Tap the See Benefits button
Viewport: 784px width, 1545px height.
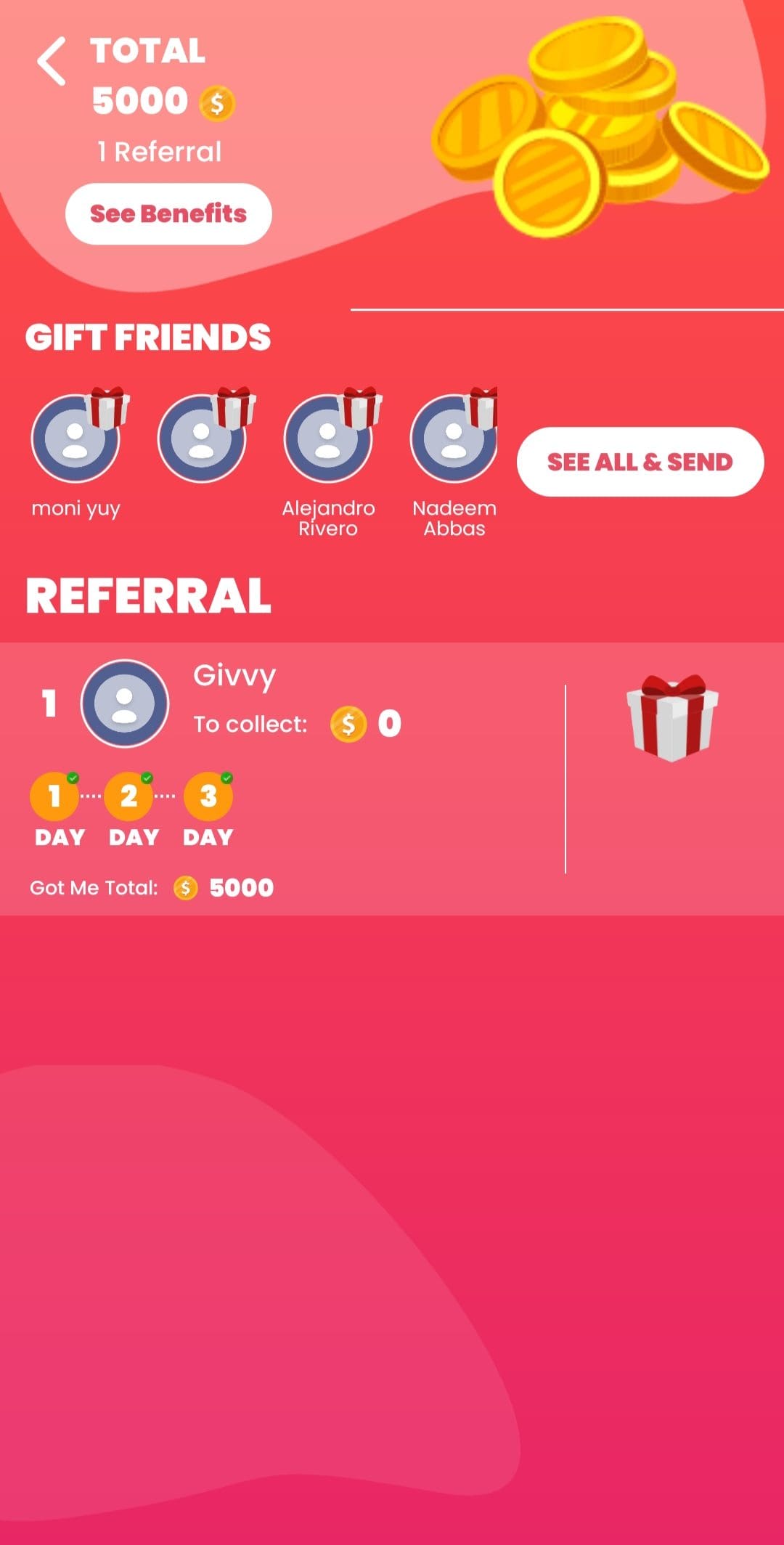(x=168, y=213)
